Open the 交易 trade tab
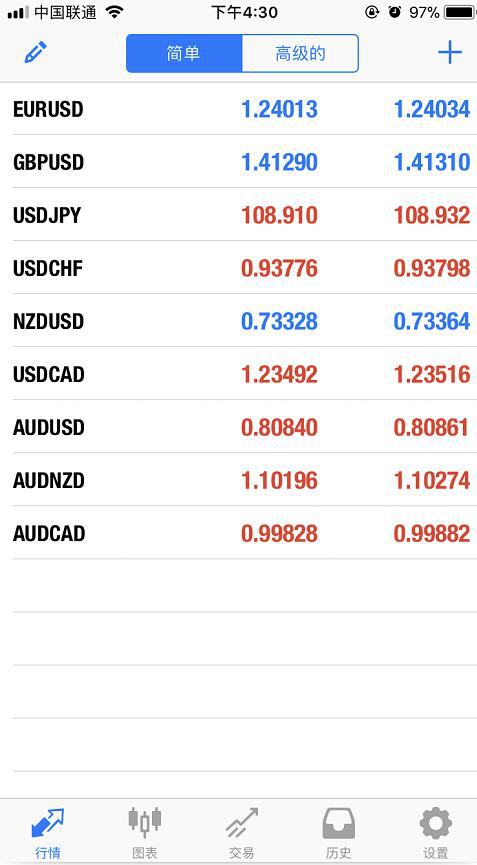Image resolution: width=477 pixels, height=865 pixels. [x=241, y=832]
